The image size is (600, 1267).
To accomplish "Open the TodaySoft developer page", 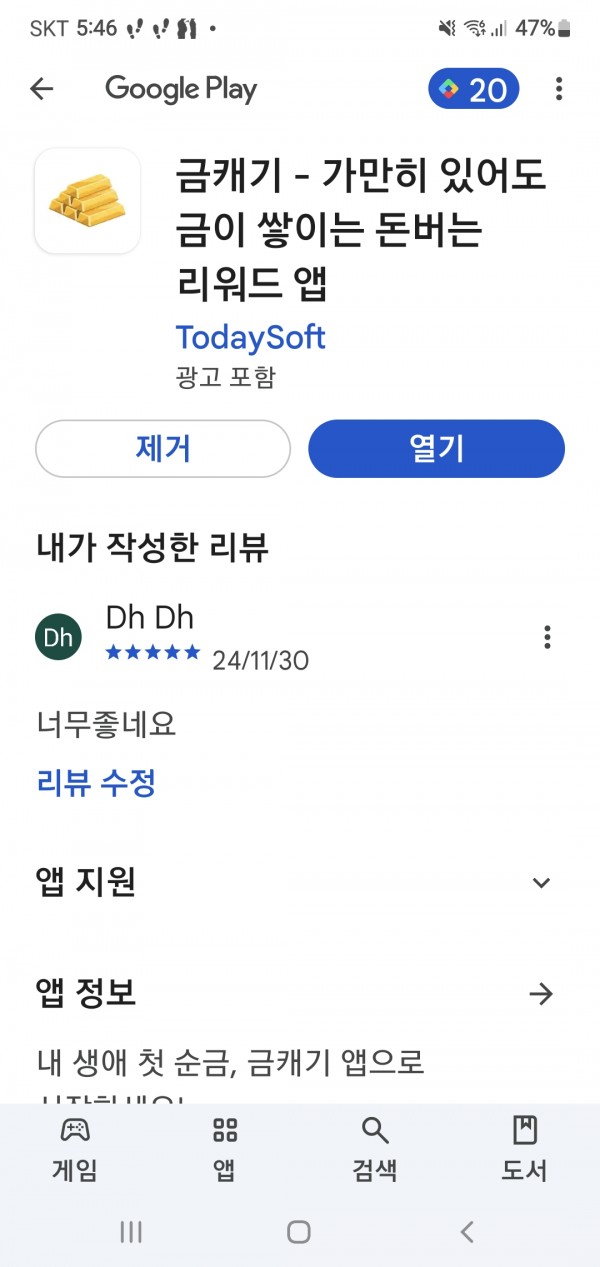I will click(250, 337).
